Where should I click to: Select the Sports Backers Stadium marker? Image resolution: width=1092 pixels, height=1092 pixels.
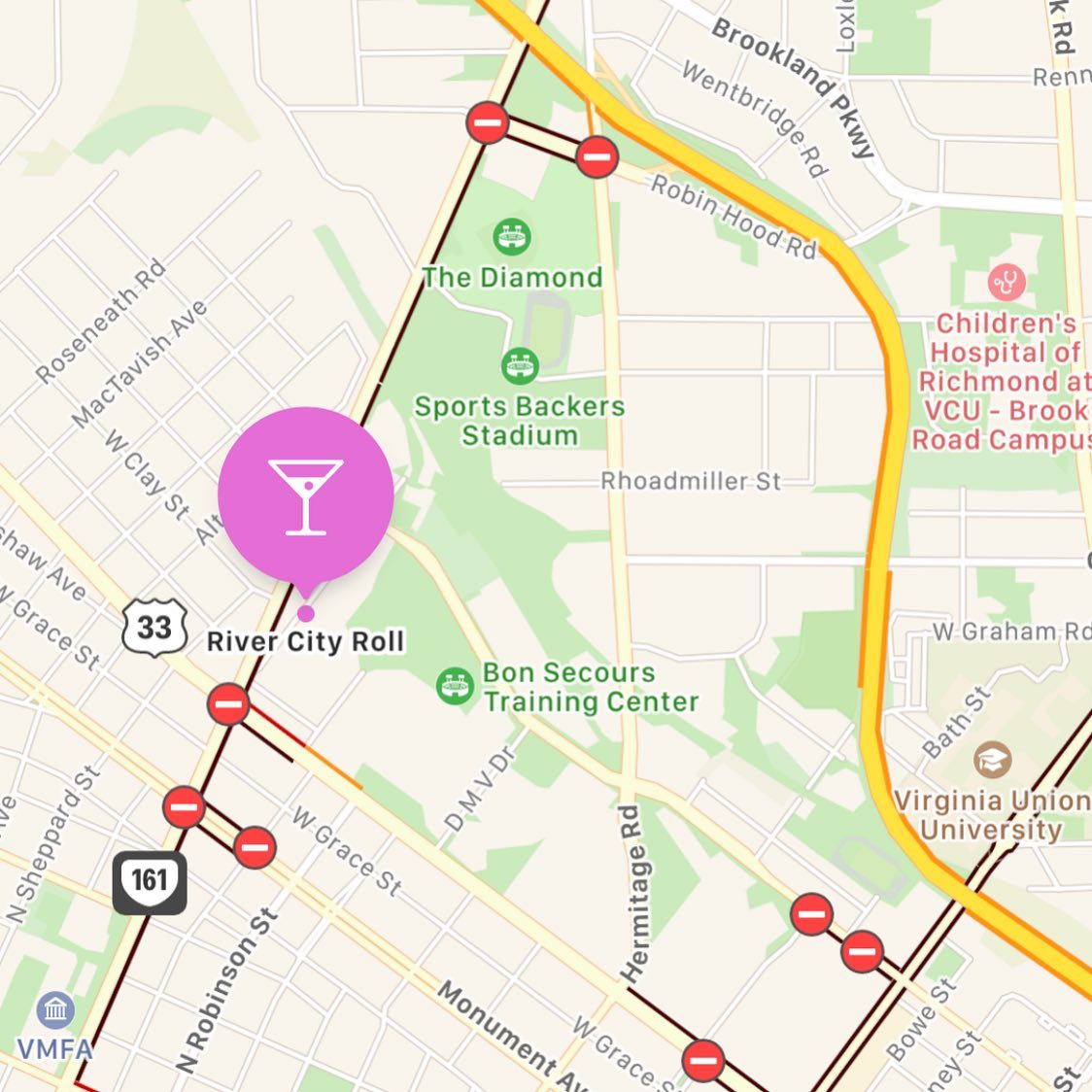click(520, 366)
